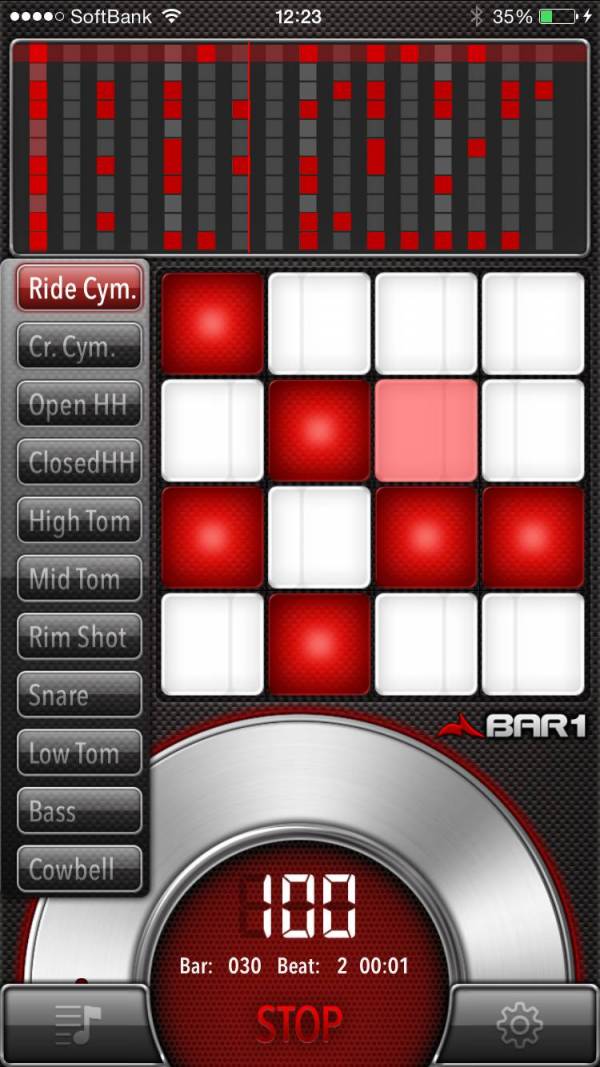
Task: Select the Rim Shot instrument
Action: click(x=79, y=637)
